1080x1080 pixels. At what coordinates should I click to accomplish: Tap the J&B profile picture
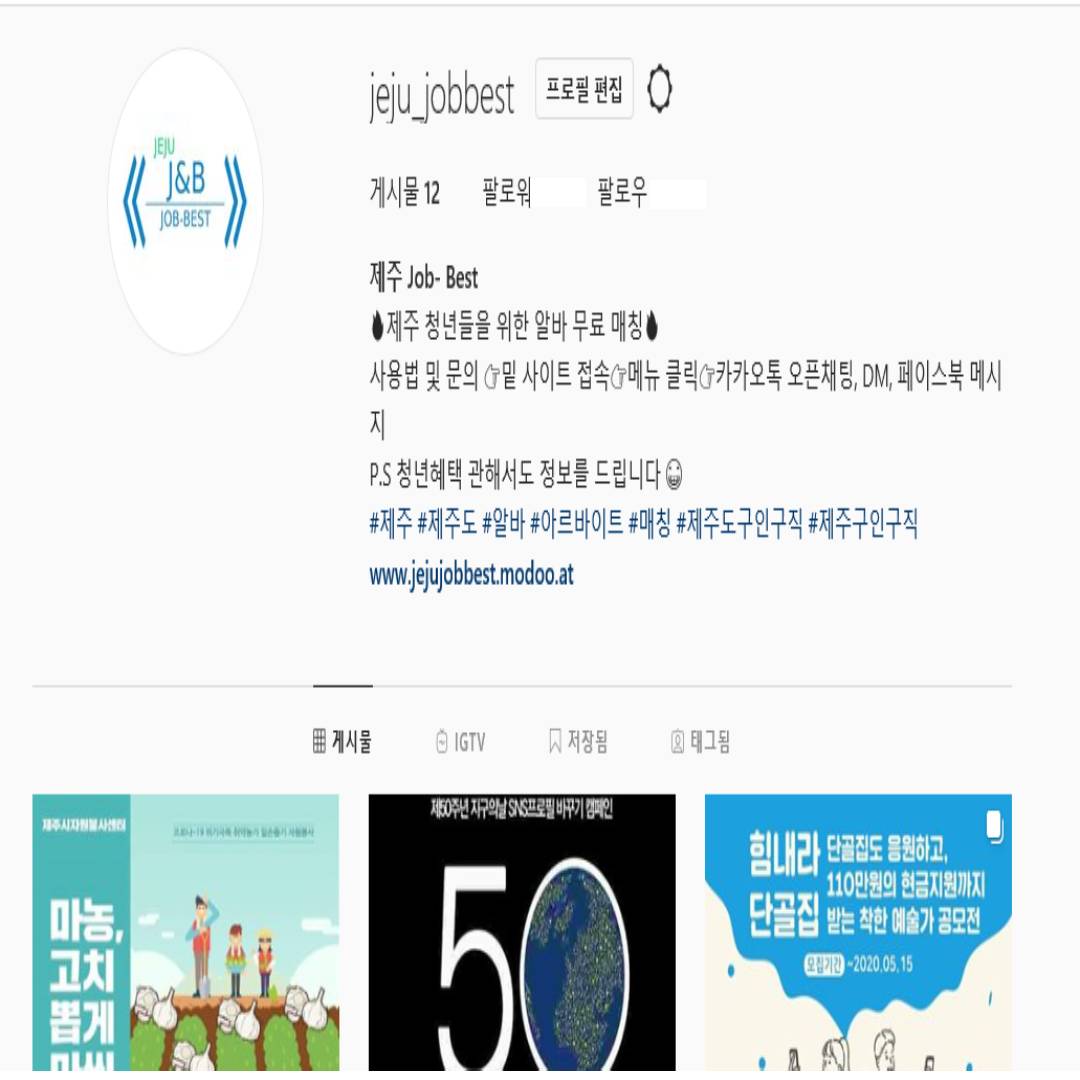coord(185,201)
